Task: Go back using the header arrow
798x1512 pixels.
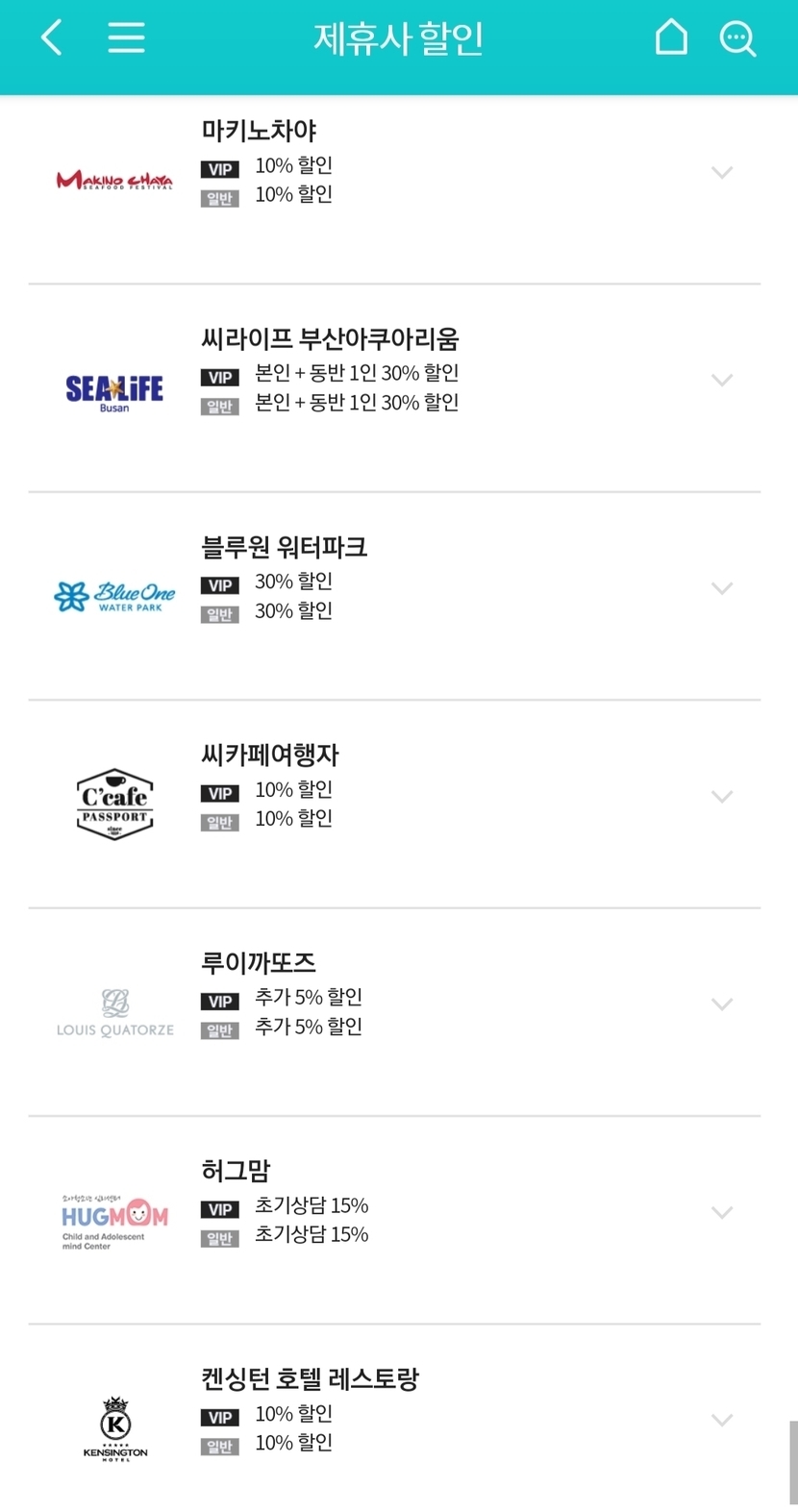Action: coord(52,38)
